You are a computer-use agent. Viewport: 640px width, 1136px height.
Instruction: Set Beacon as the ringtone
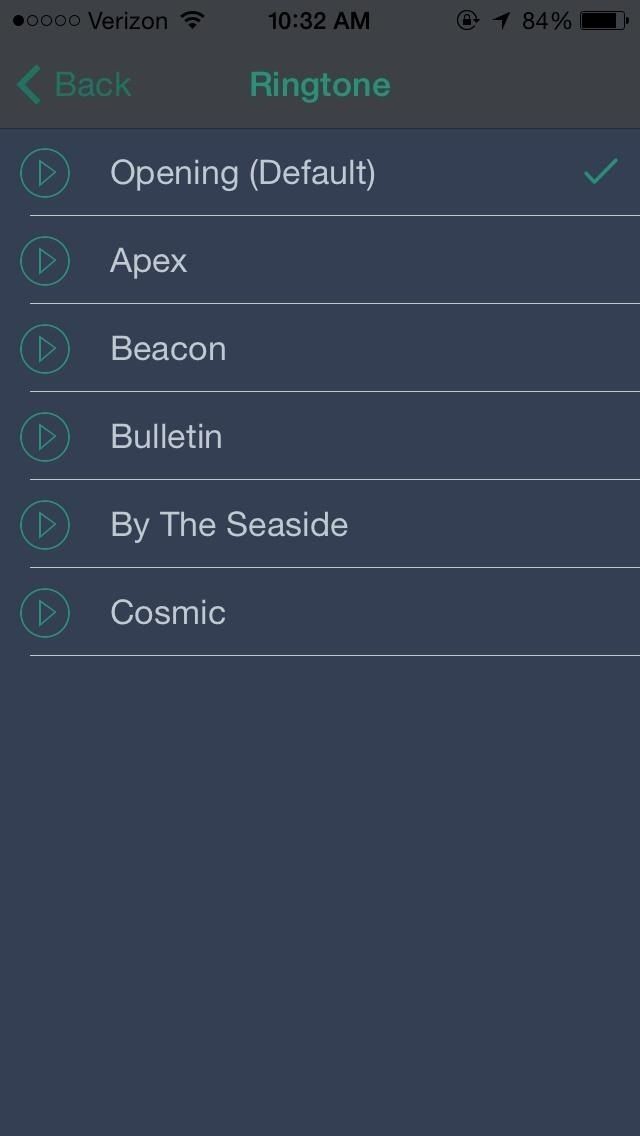[x=169, y=349]
